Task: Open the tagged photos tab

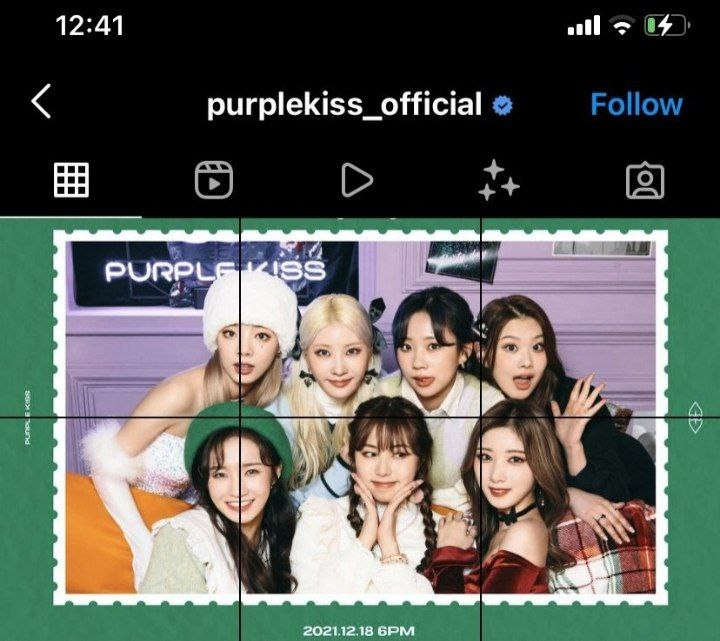Action: tap(645, 181)
